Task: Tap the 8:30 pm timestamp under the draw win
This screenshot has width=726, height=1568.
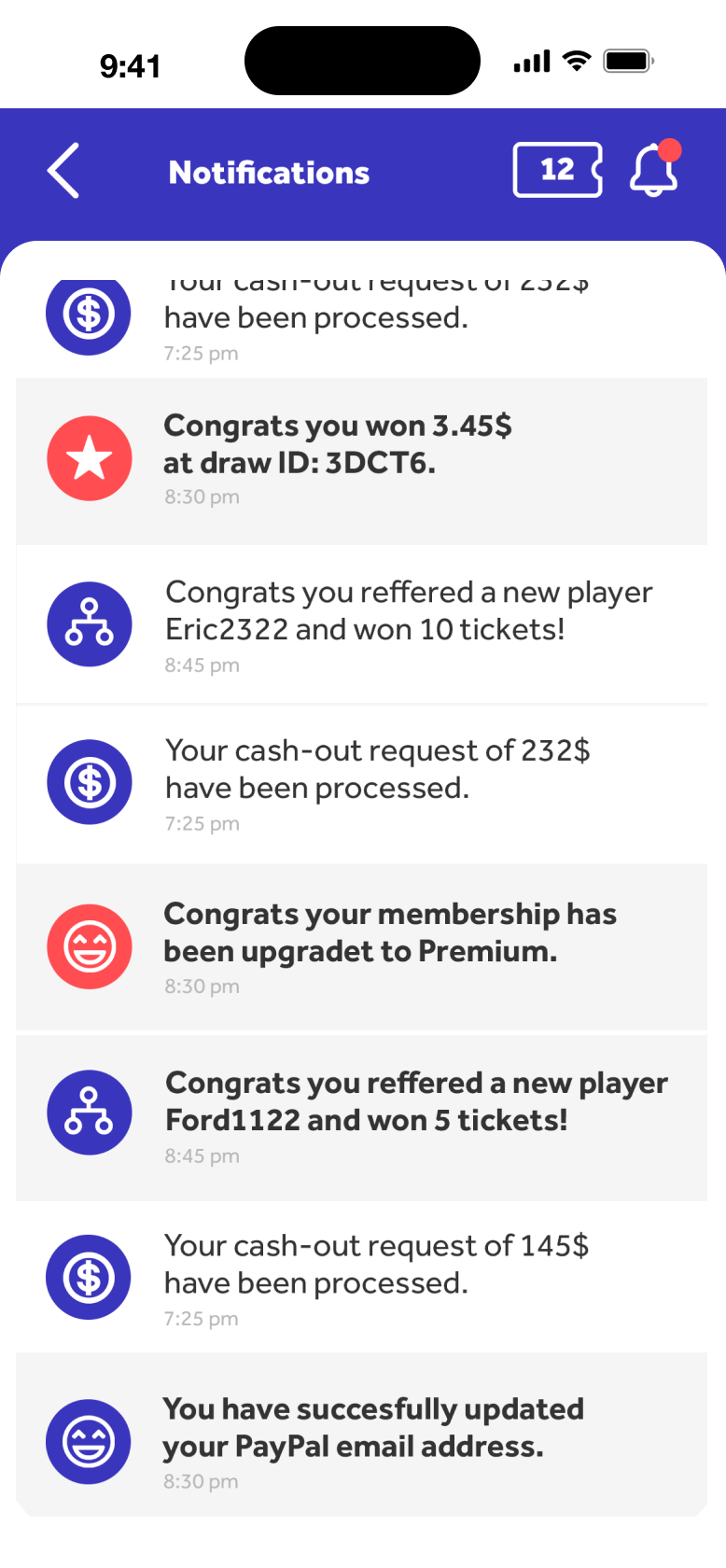Action: [x=202, y=497]
